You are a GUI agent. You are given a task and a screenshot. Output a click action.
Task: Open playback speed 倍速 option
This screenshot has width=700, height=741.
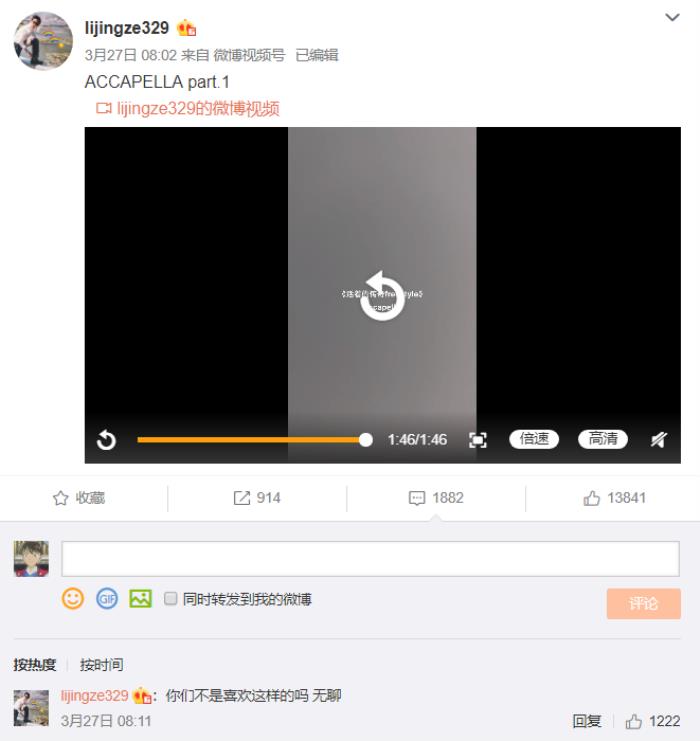534,439
